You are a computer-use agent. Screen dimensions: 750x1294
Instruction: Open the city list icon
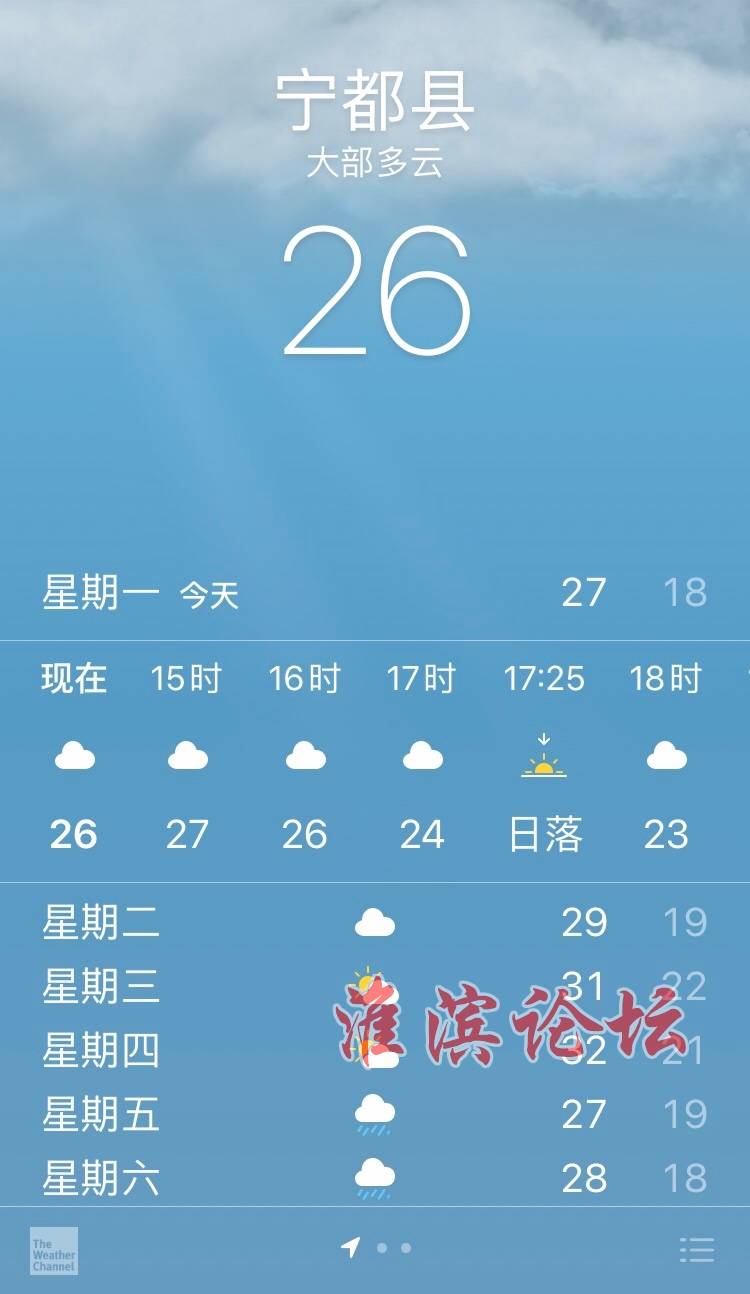697,1249
